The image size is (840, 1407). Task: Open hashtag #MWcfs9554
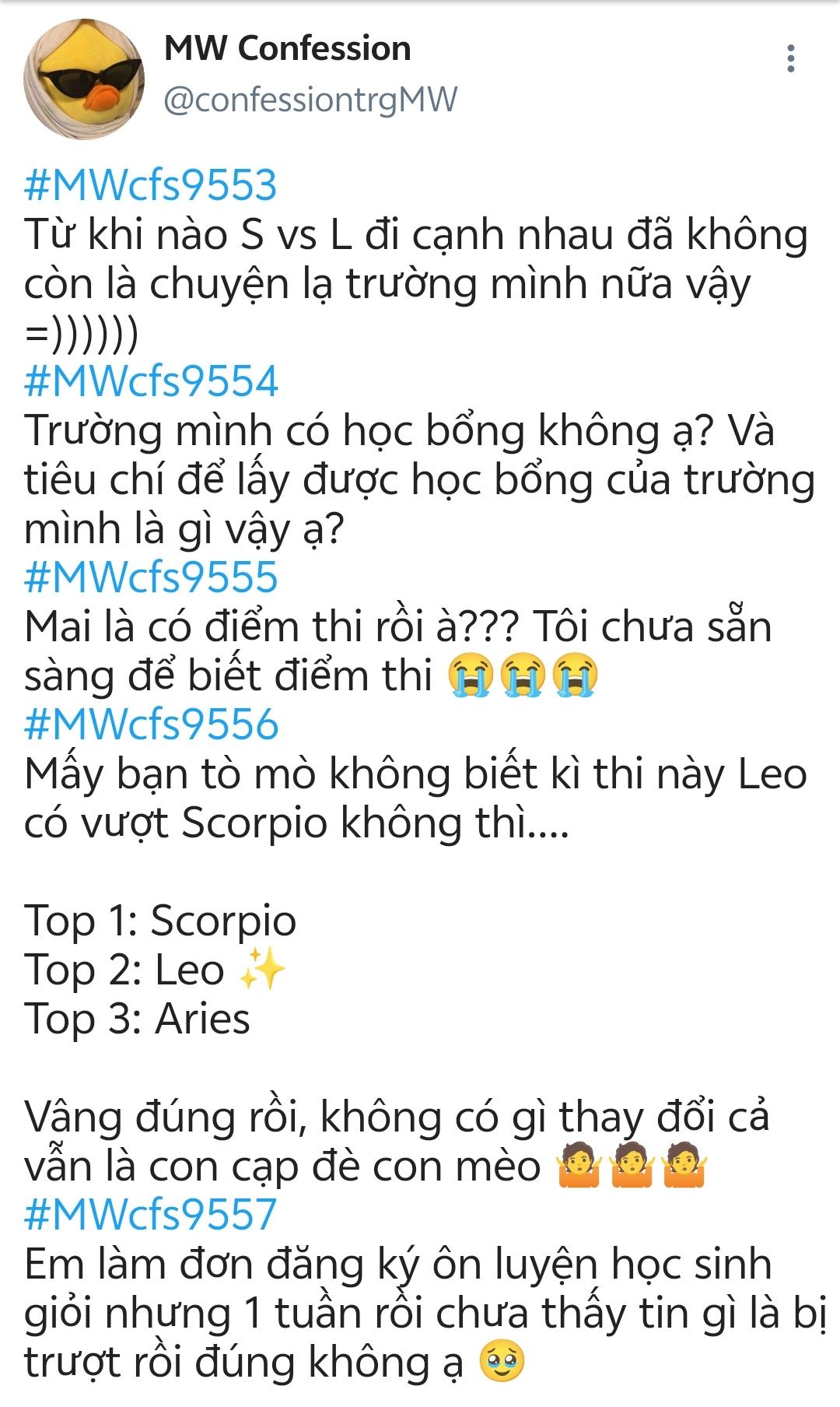151,381
